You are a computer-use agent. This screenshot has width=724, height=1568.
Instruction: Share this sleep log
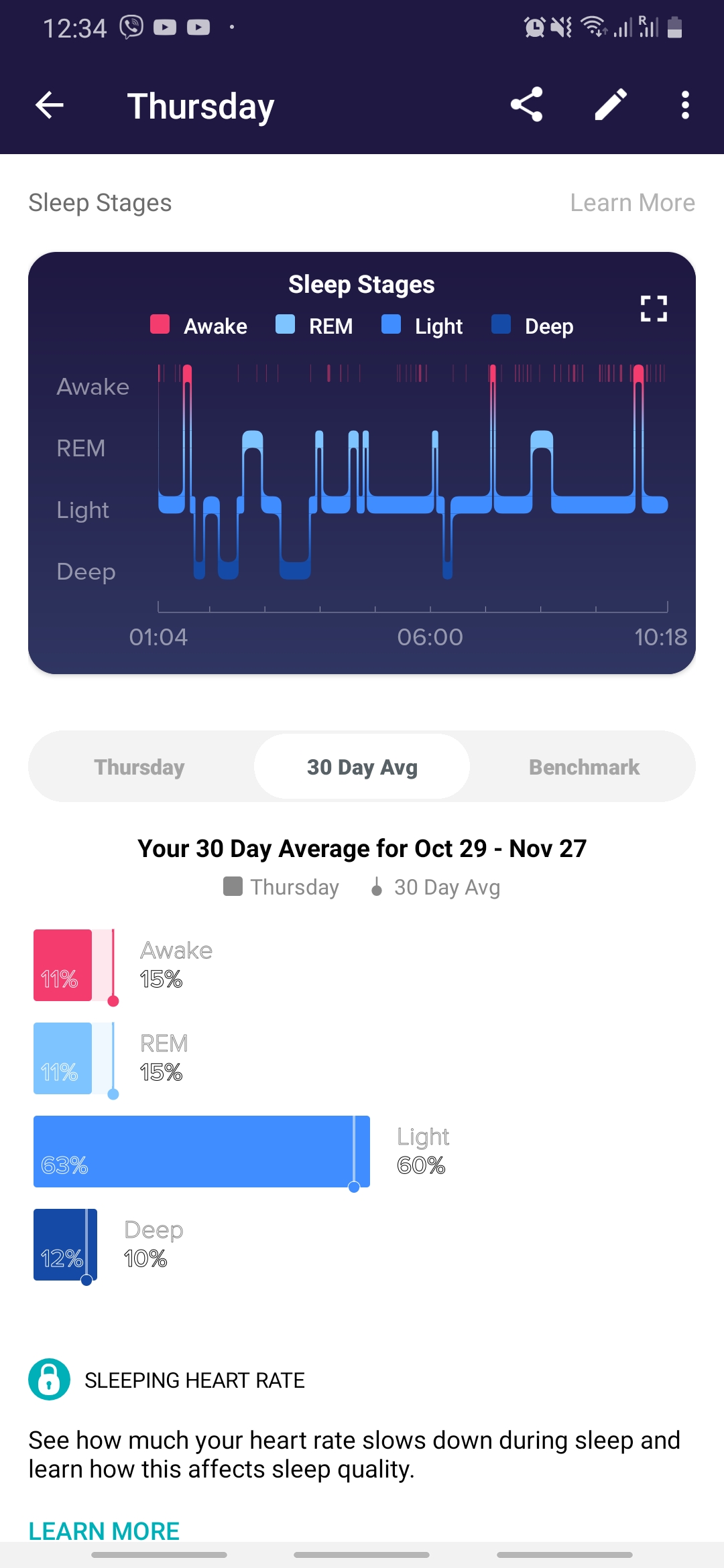coord(526,105)
